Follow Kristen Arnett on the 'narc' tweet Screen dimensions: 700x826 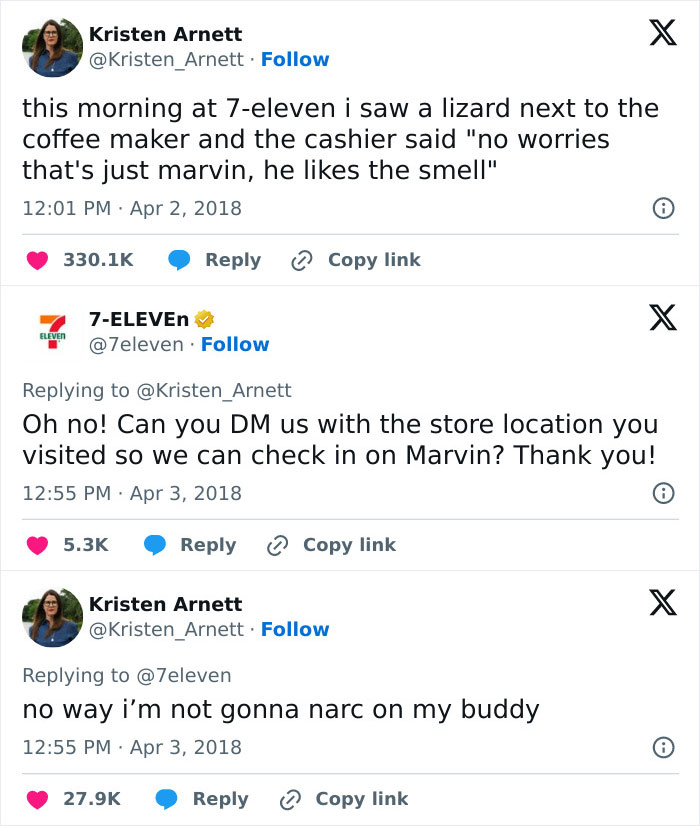click(295, 630)
